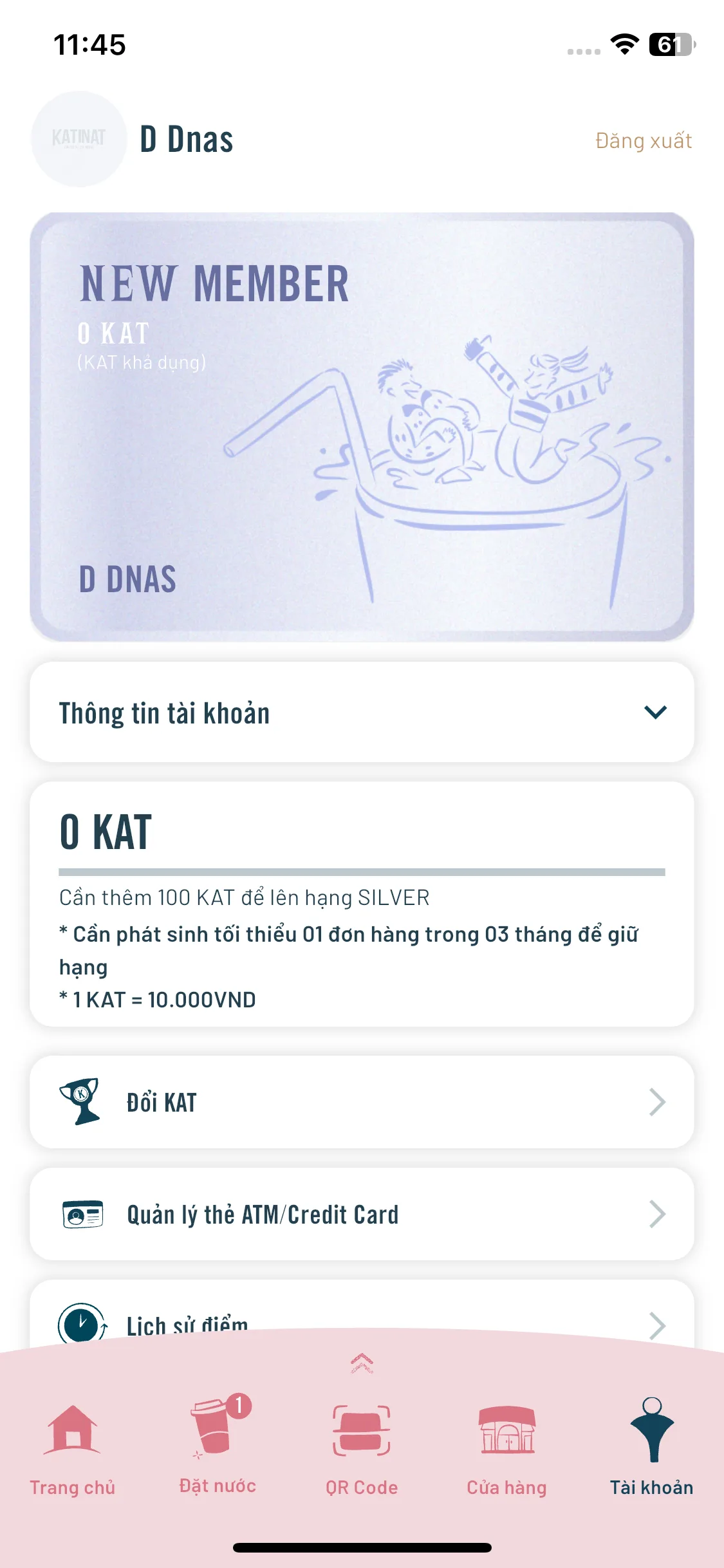Open Quản lý thẻ ATM/Credit Card
724x1568 pixels.
pos(362,1214)
